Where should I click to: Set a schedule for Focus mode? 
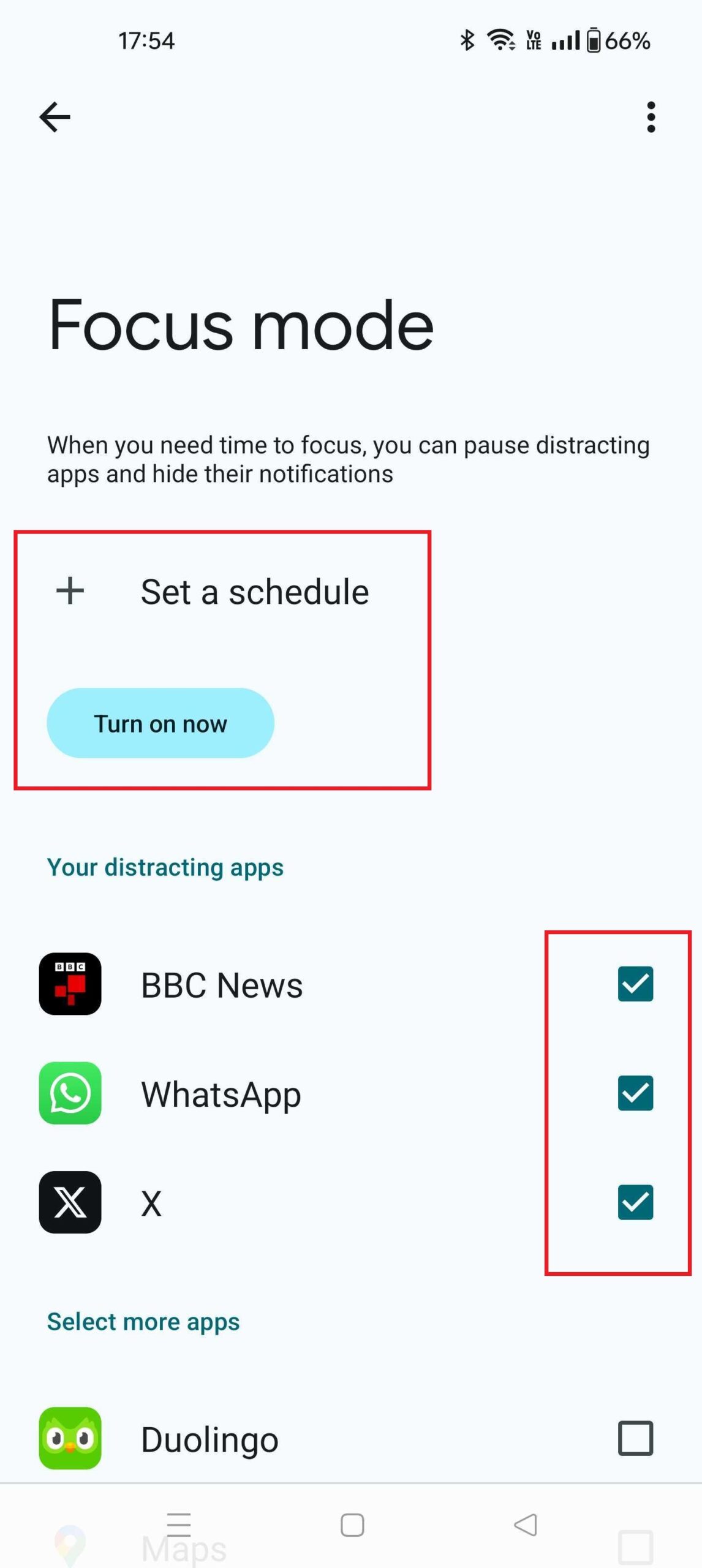click(x=212, y=592)
